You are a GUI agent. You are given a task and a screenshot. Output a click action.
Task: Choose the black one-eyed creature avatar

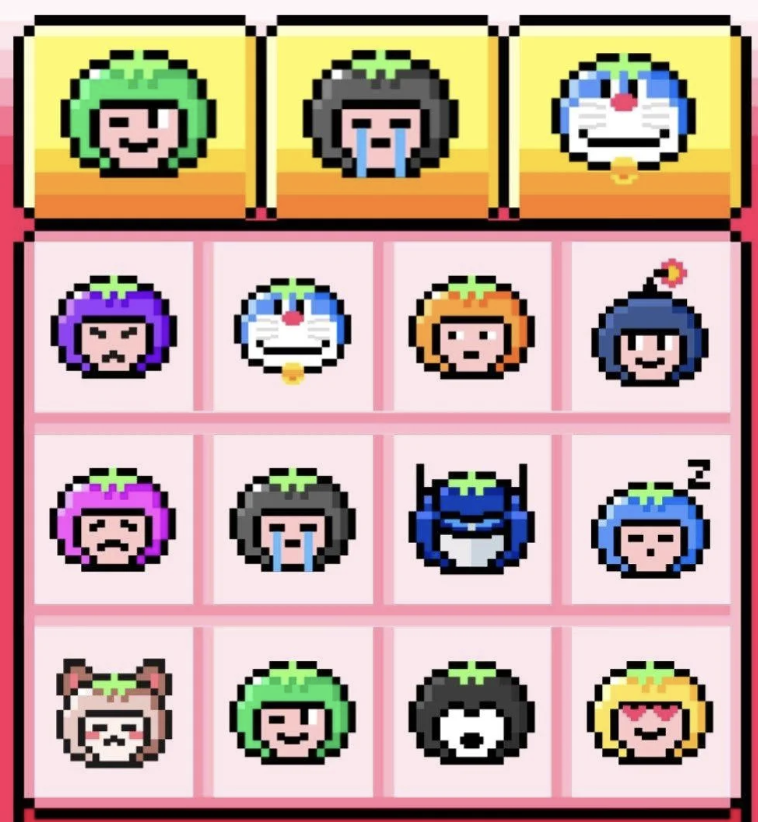pyautogui.click(x=471, y=712)
